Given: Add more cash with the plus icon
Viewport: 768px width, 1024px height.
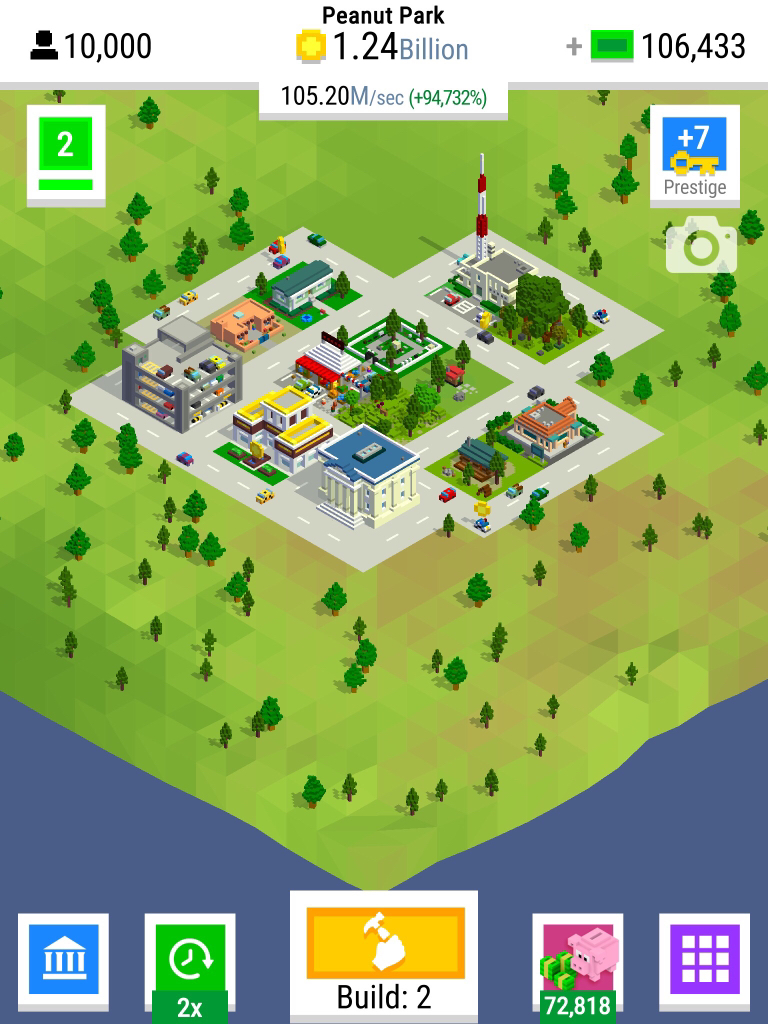Looking at the screenshot, I should click(x=574, y=47).
